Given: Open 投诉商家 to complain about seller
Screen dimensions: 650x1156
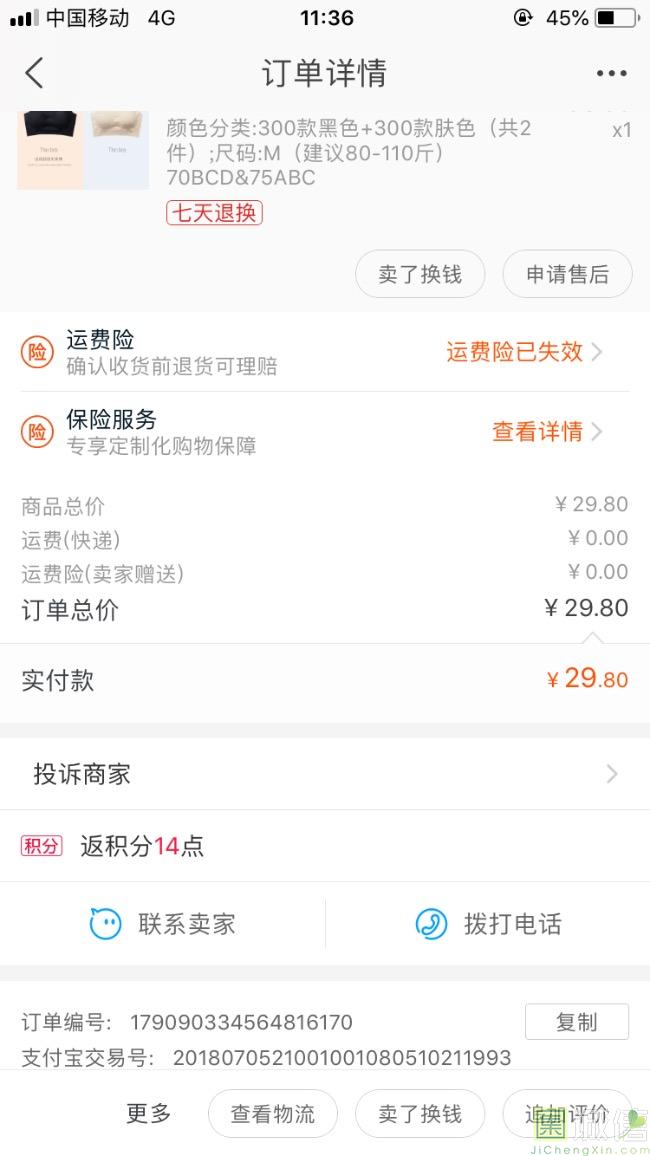Looking at the screenshot, I should tap(325, 774).
